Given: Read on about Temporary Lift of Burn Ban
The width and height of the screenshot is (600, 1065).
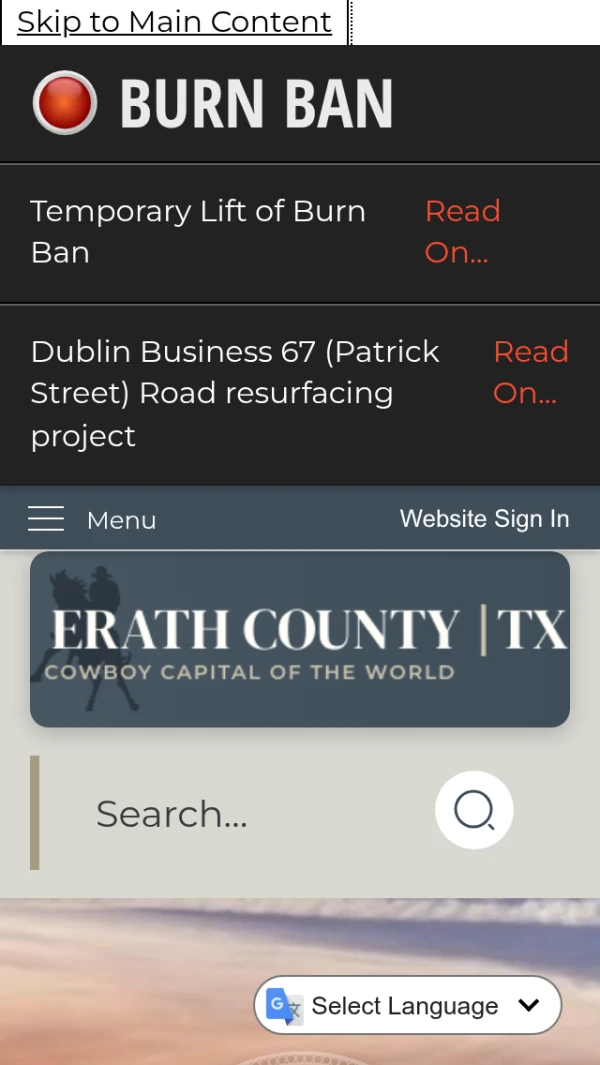Looking at the screenshot, I should [462, 231].
